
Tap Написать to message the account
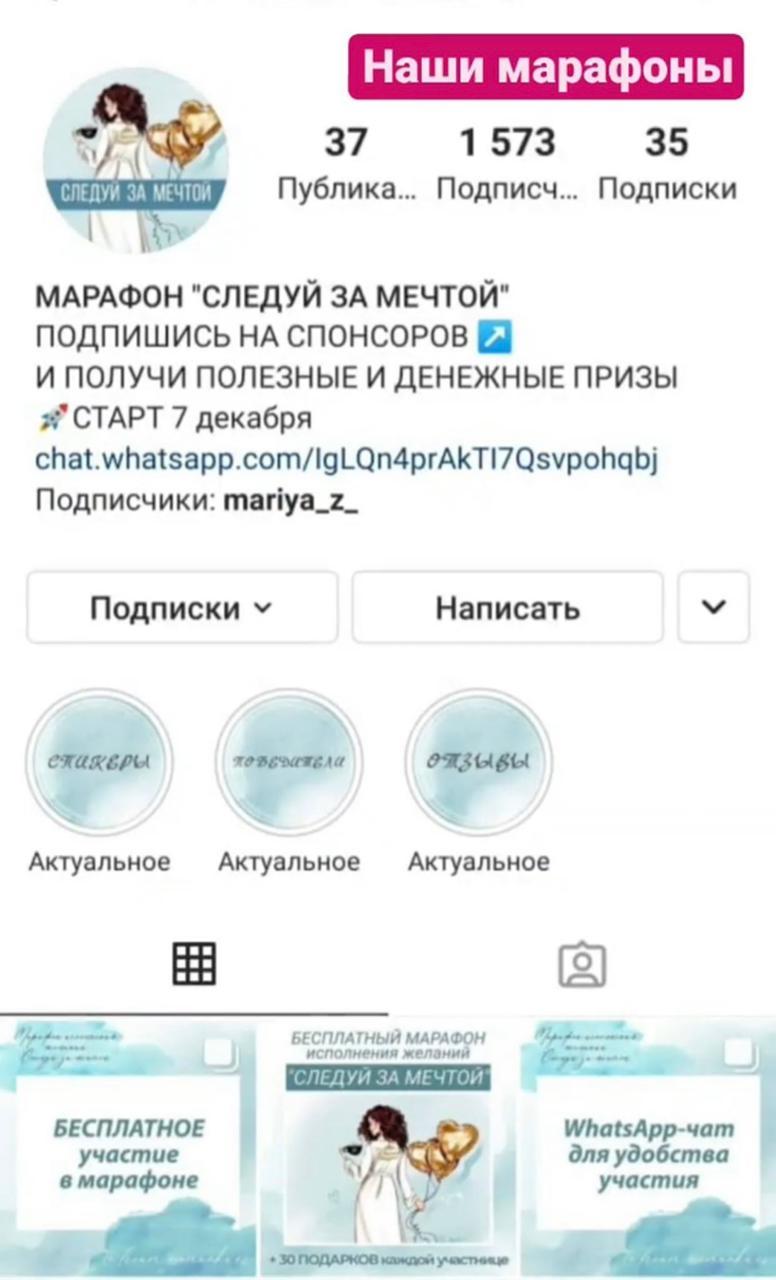(507, 608)
